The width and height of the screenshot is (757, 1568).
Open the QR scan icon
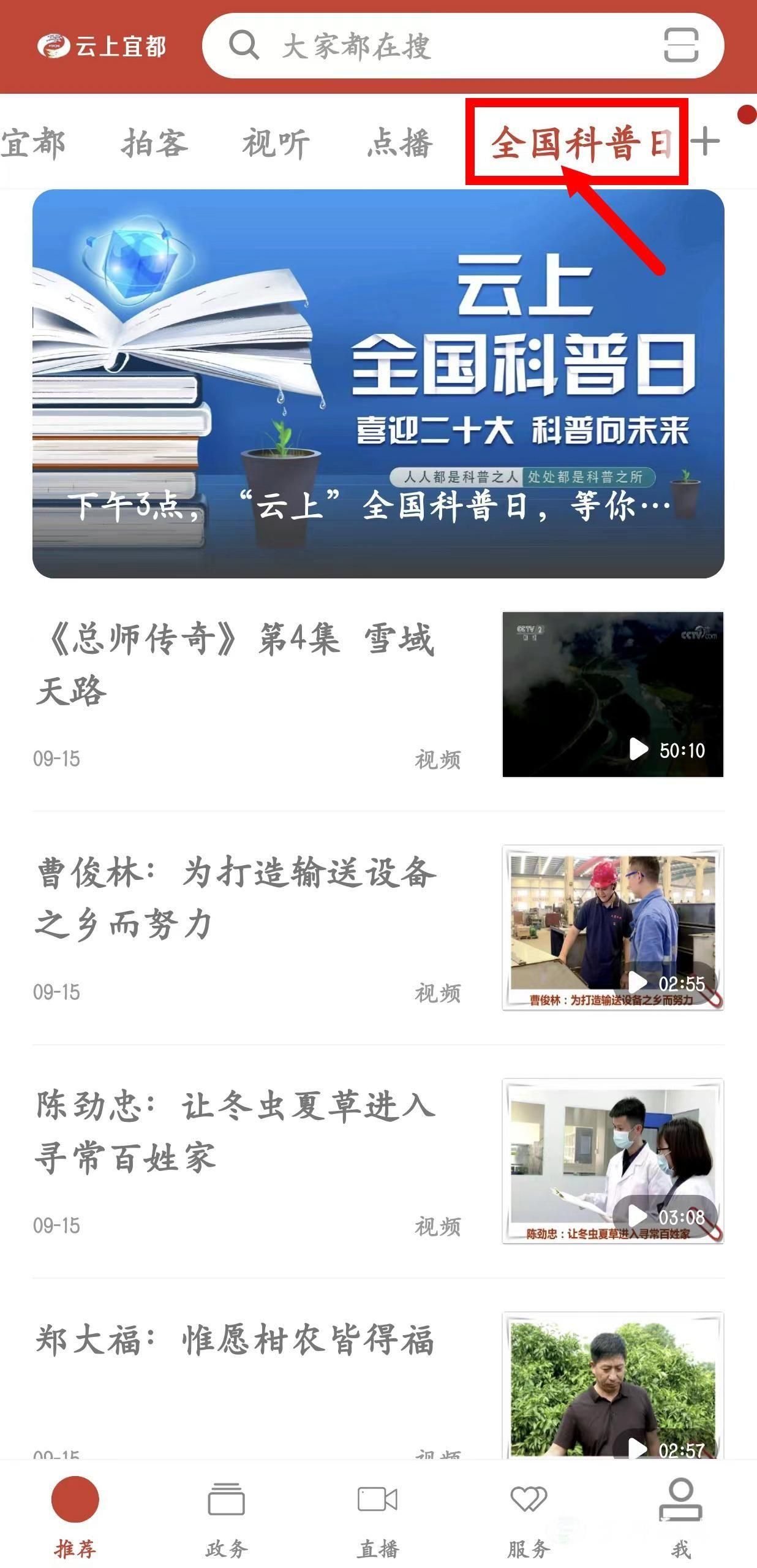(x=681, y=45)
